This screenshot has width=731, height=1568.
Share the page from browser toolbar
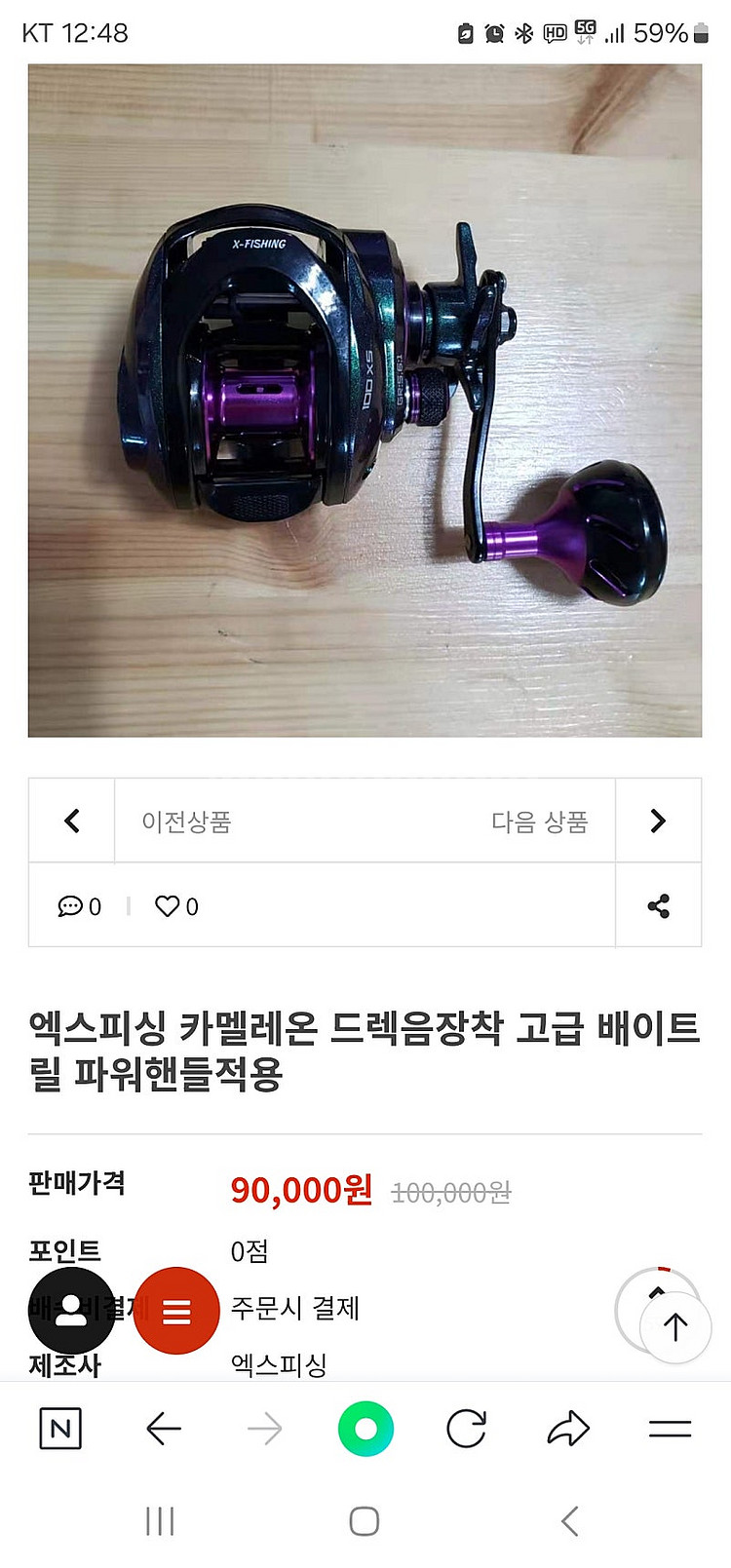click(x=568, y=1430)
